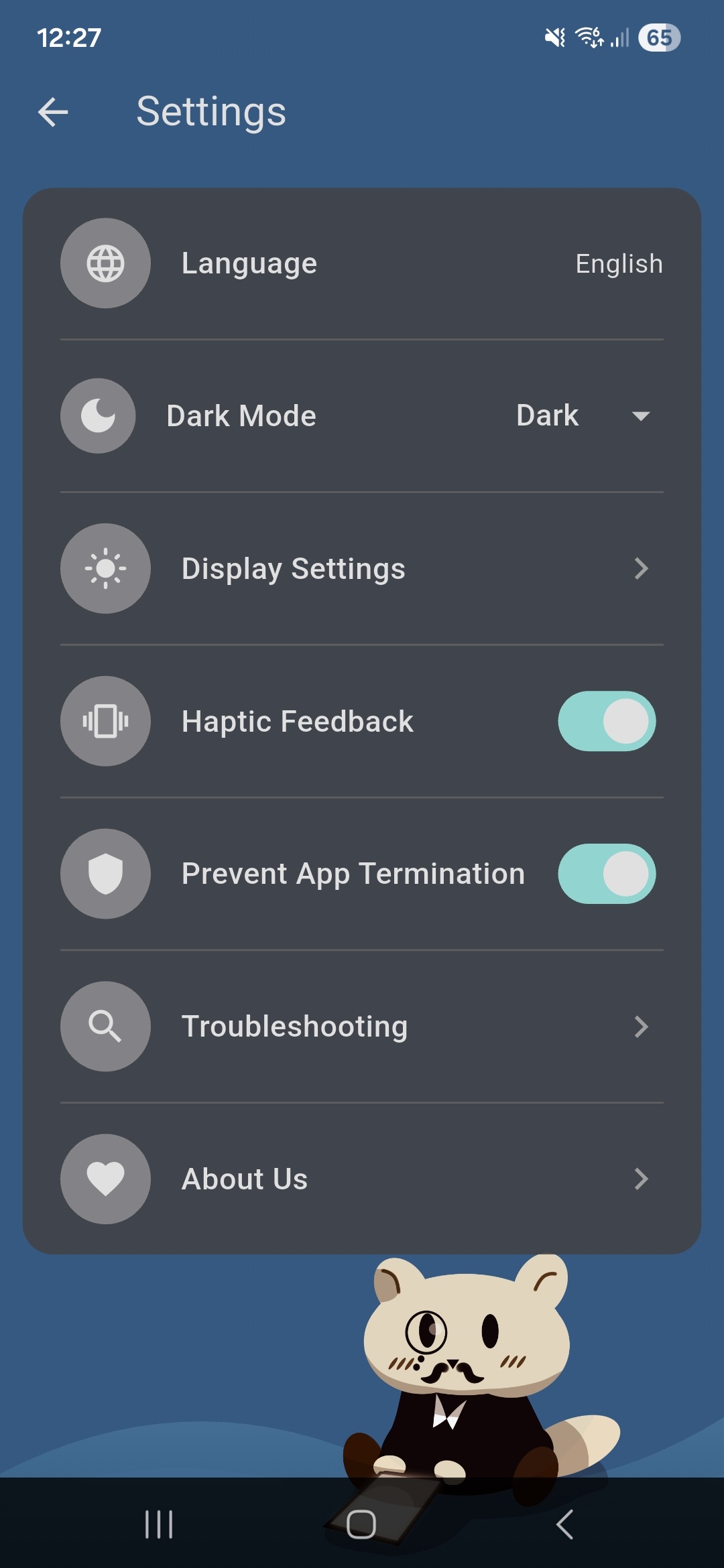Screen dimensions: 724x1568
Task: Click the heart About Us icon
Action: 105,1179
